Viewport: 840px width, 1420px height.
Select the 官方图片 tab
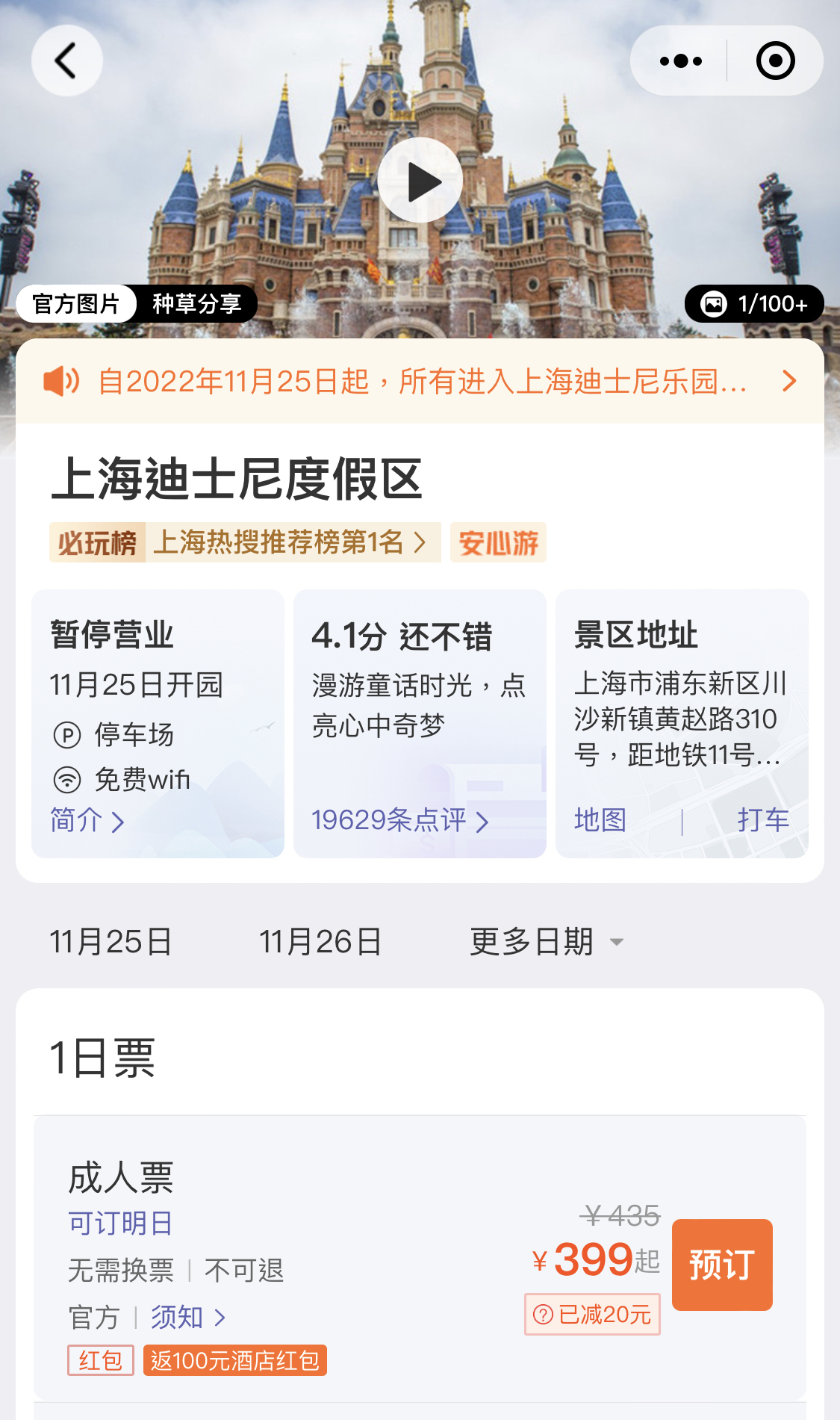76,303
